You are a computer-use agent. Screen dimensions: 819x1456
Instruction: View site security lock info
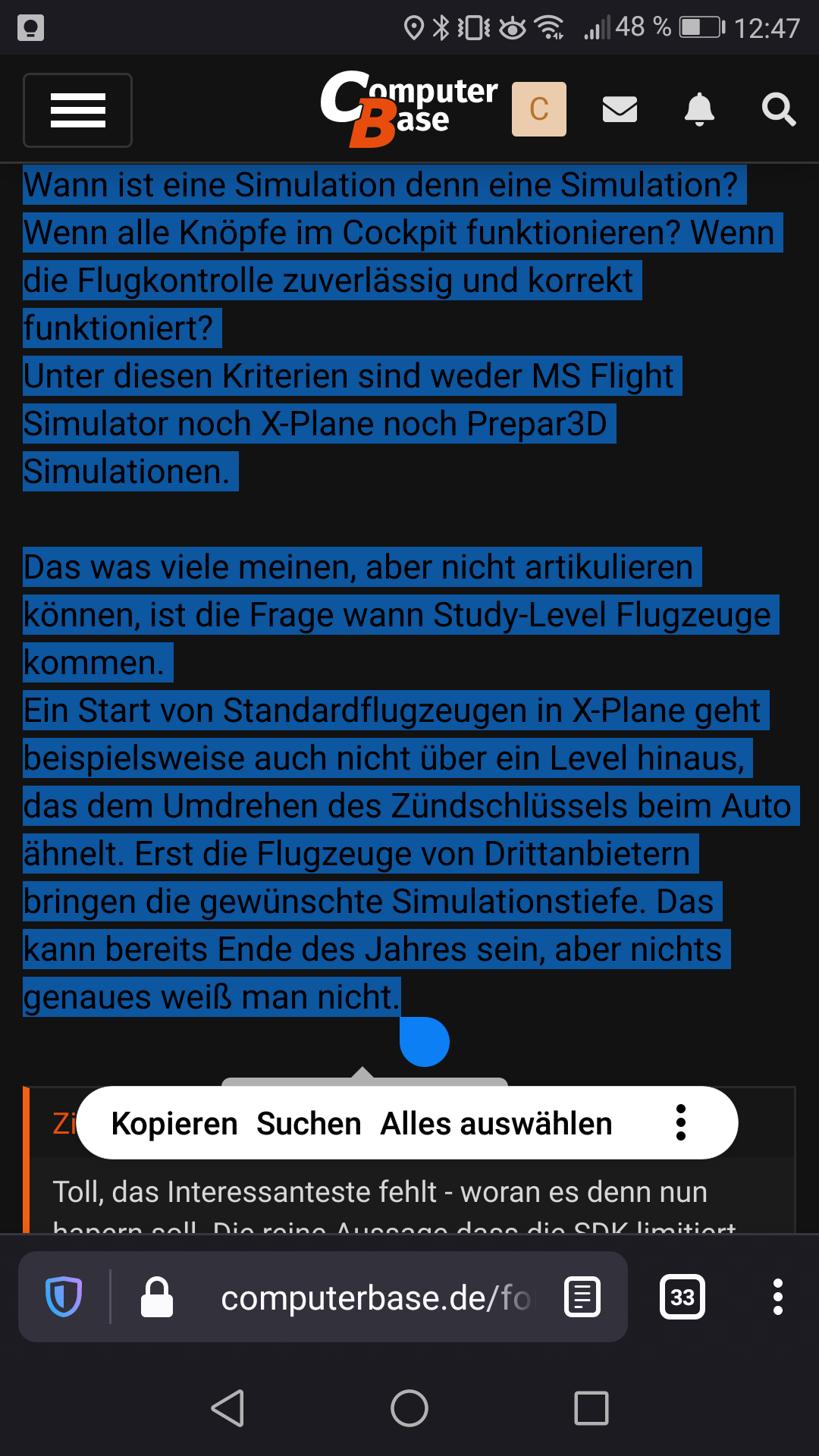157,1297
